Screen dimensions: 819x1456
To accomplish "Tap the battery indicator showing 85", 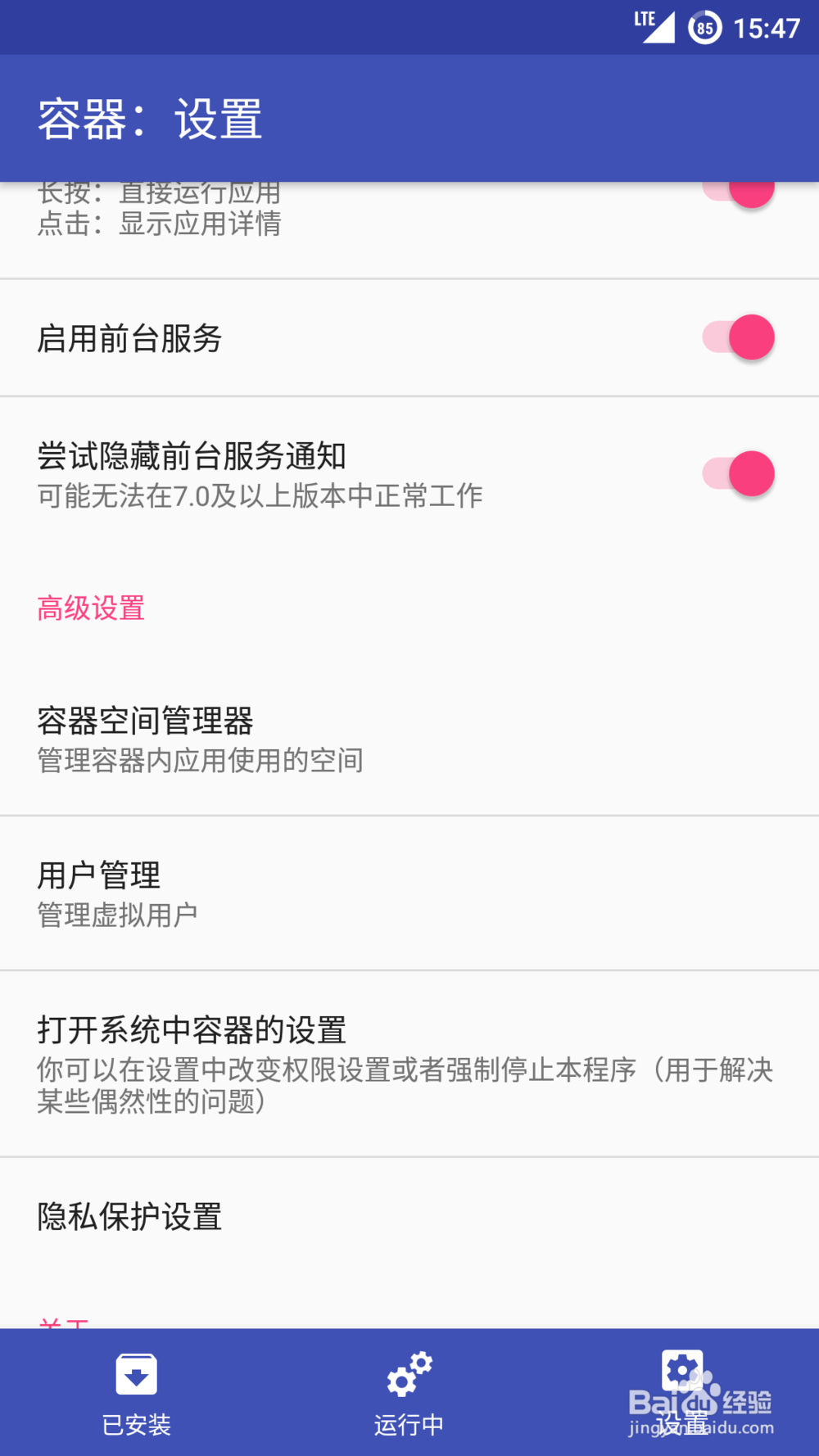I will point(703,26).
